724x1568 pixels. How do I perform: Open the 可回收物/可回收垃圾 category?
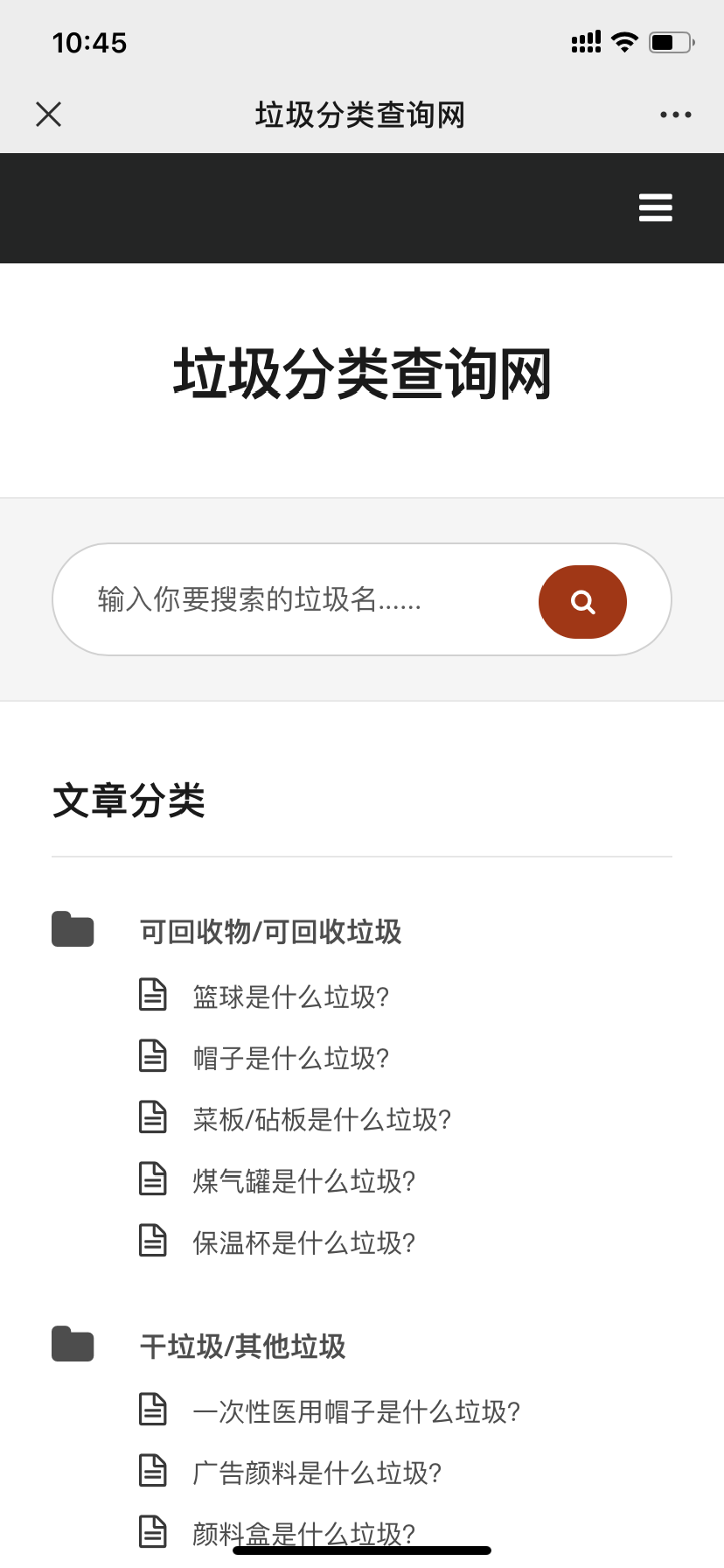[270, 932]
